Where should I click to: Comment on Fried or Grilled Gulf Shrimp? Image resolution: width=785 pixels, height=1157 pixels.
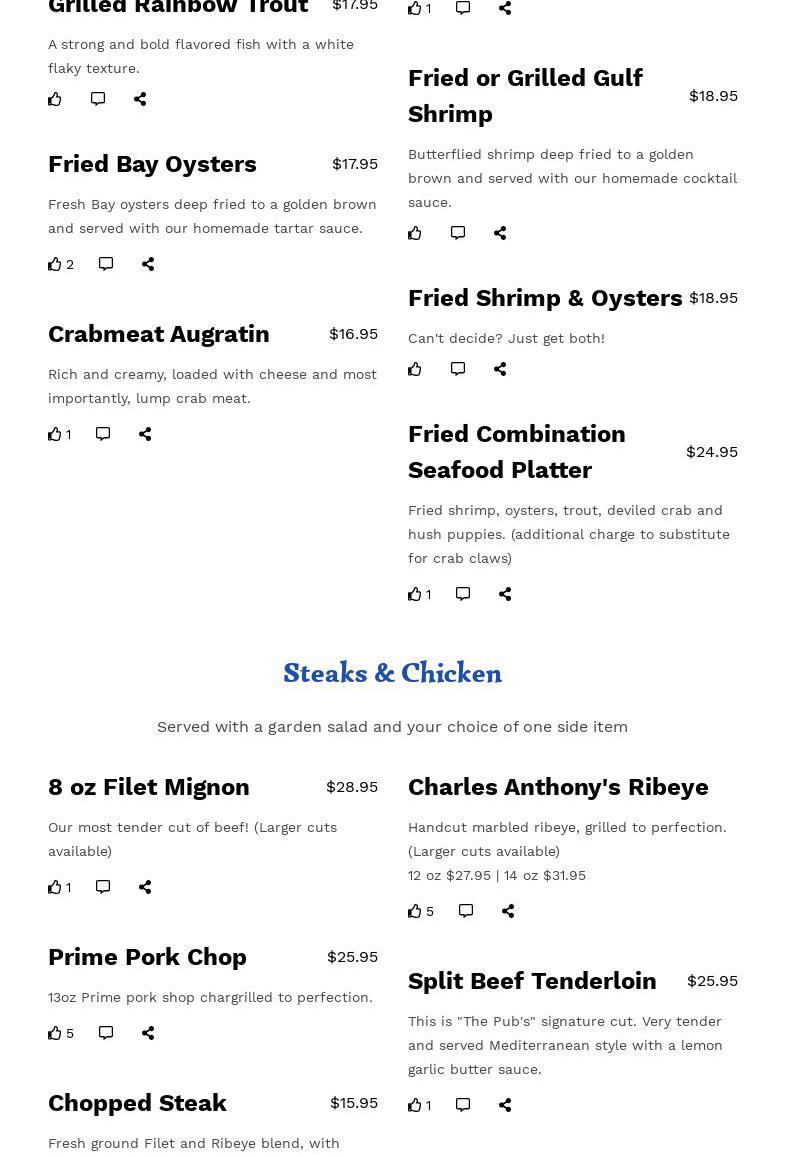(458, 233)
